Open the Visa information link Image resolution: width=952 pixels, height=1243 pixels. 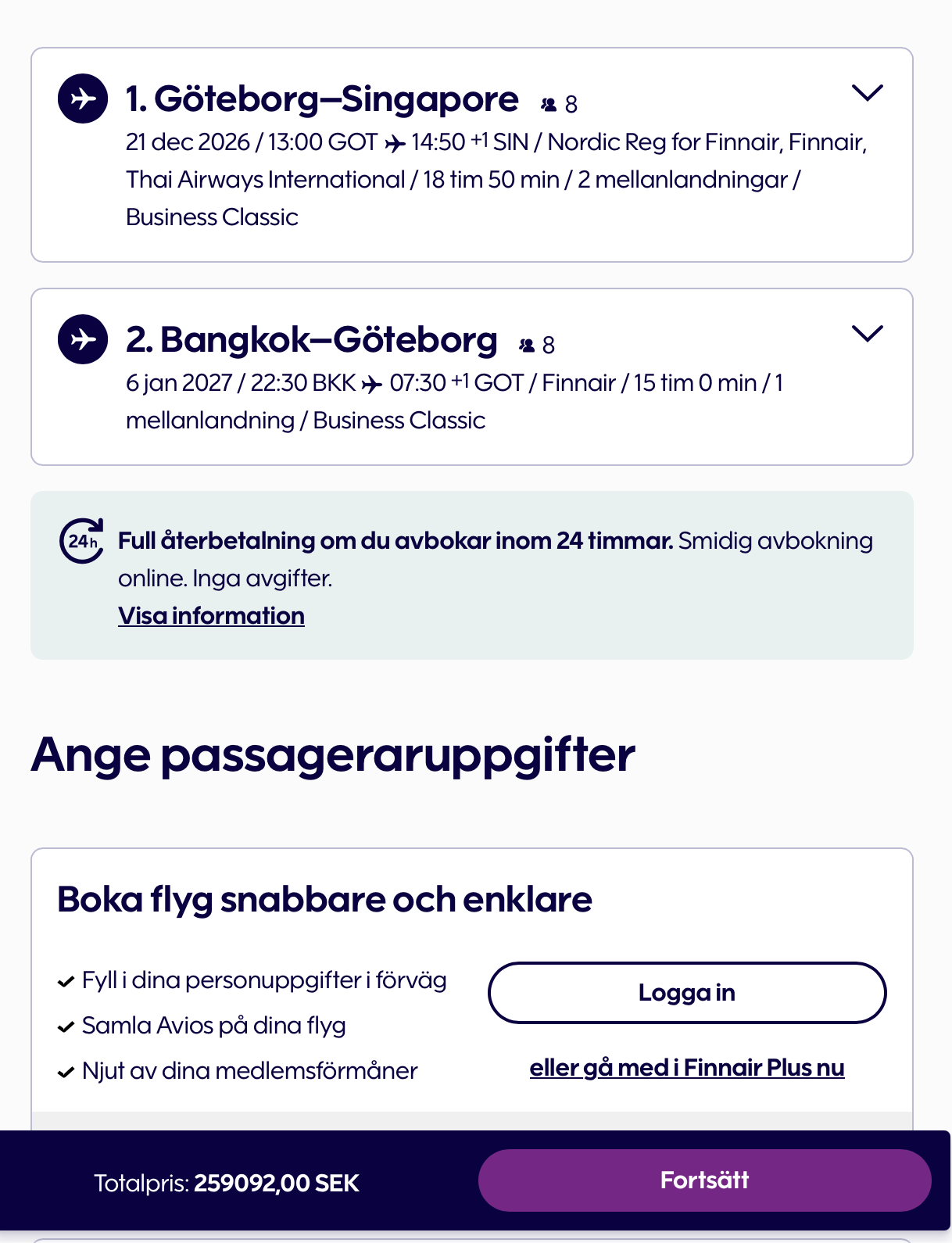[211, 616]
